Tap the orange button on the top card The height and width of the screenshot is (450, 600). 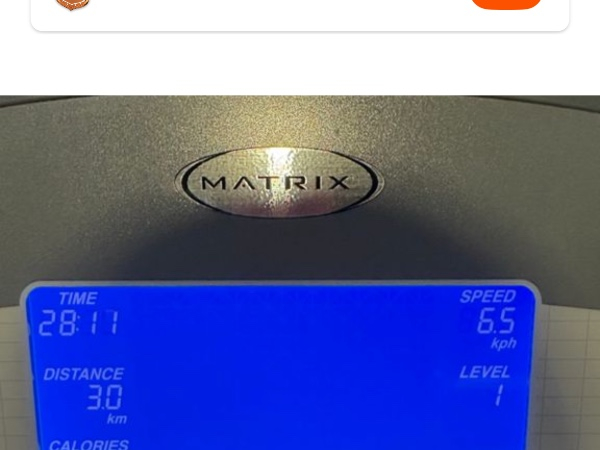click(506, 4)
